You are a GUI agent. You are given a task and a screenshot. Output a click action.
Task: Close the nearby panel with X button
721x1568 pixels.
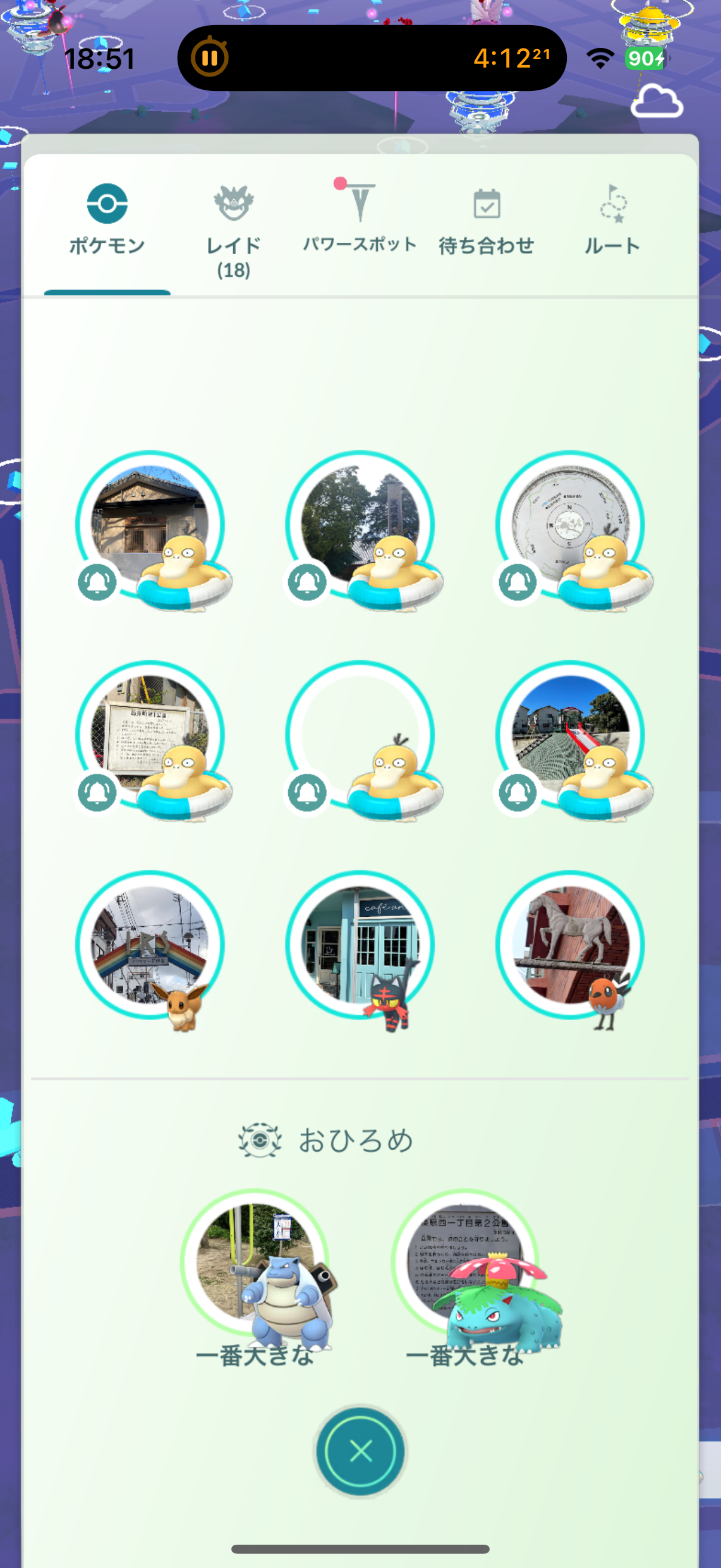tap(360, 1451)
